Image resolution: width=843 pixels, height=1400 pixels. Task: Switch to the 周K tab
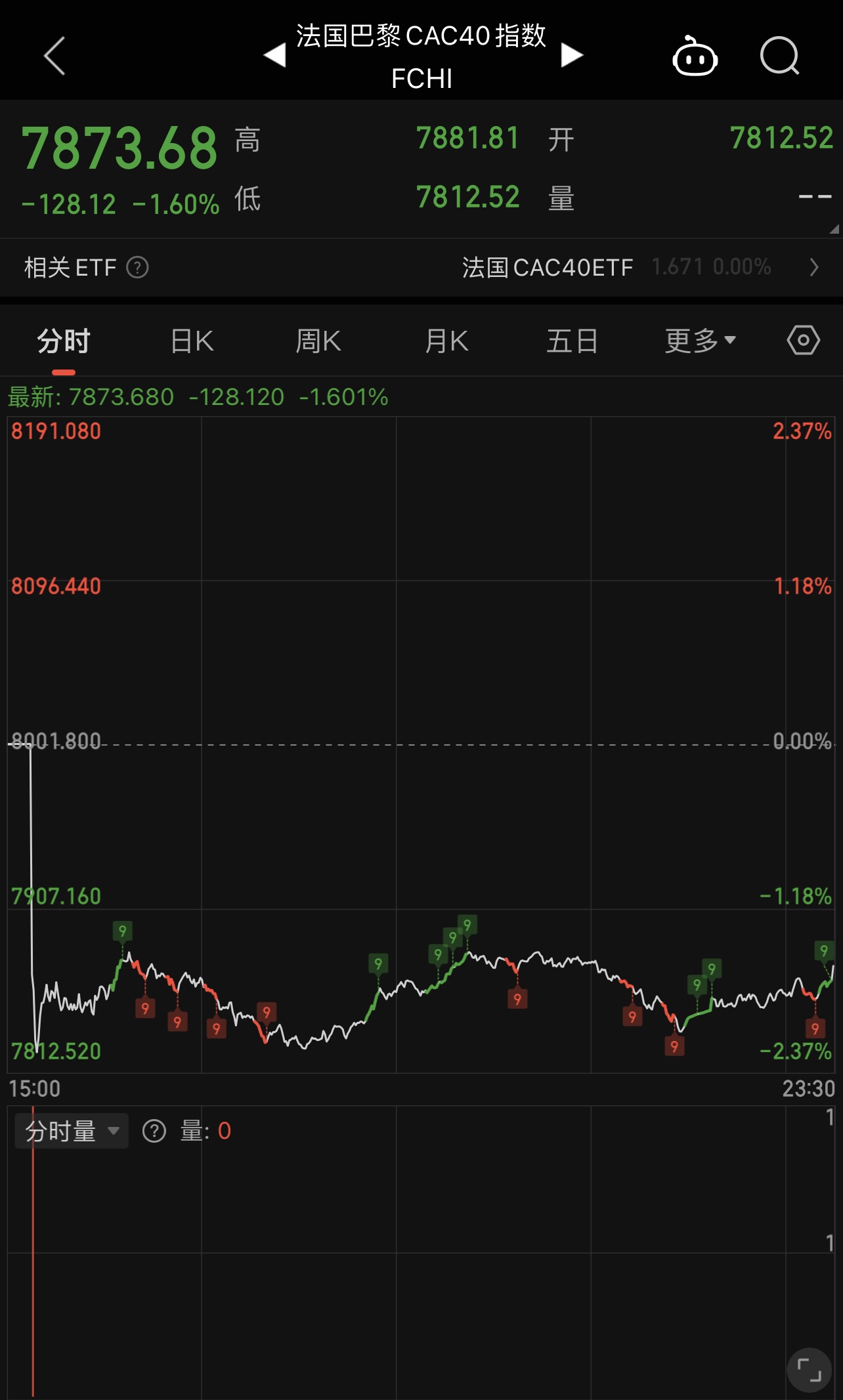318,340
